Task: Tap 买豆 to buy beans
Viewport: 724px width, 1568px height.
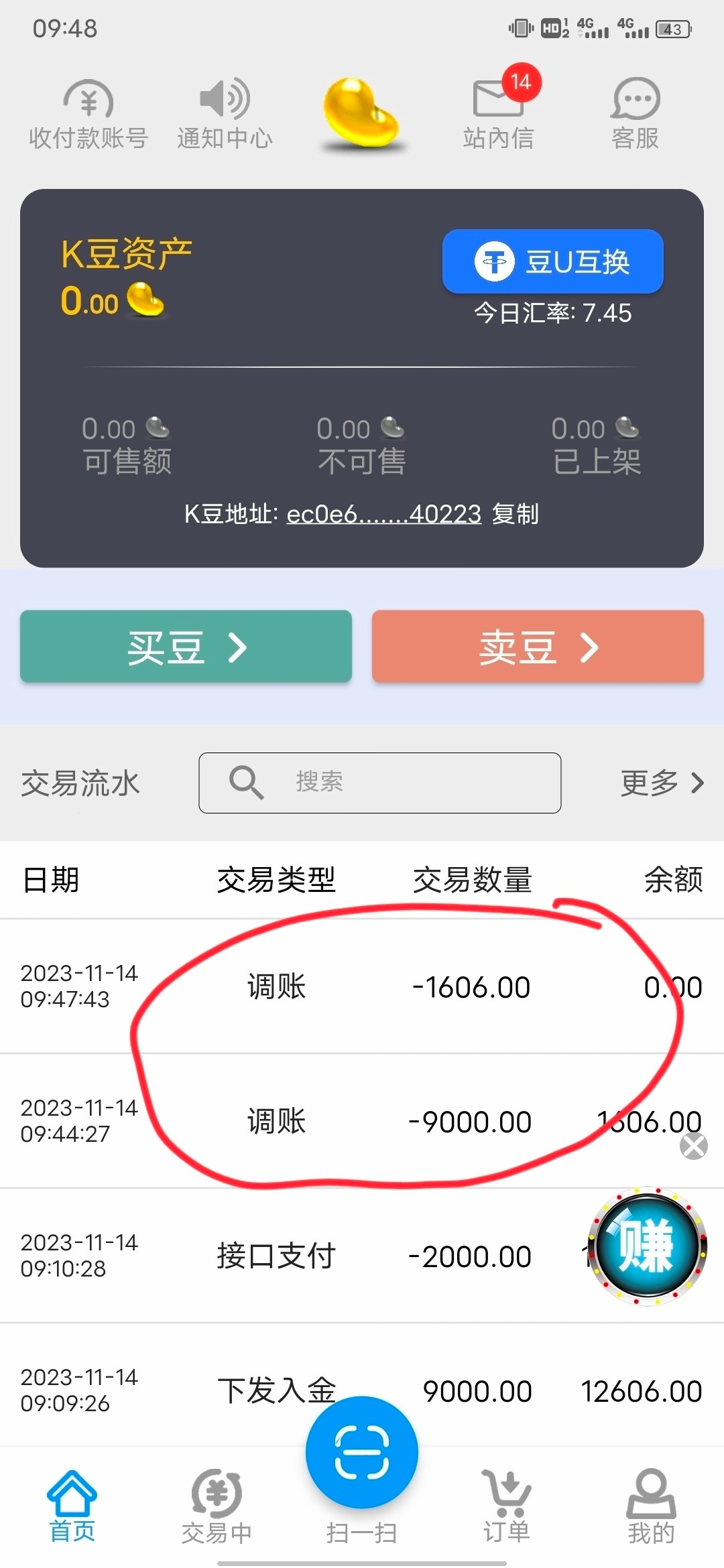Action: point(186,647)
